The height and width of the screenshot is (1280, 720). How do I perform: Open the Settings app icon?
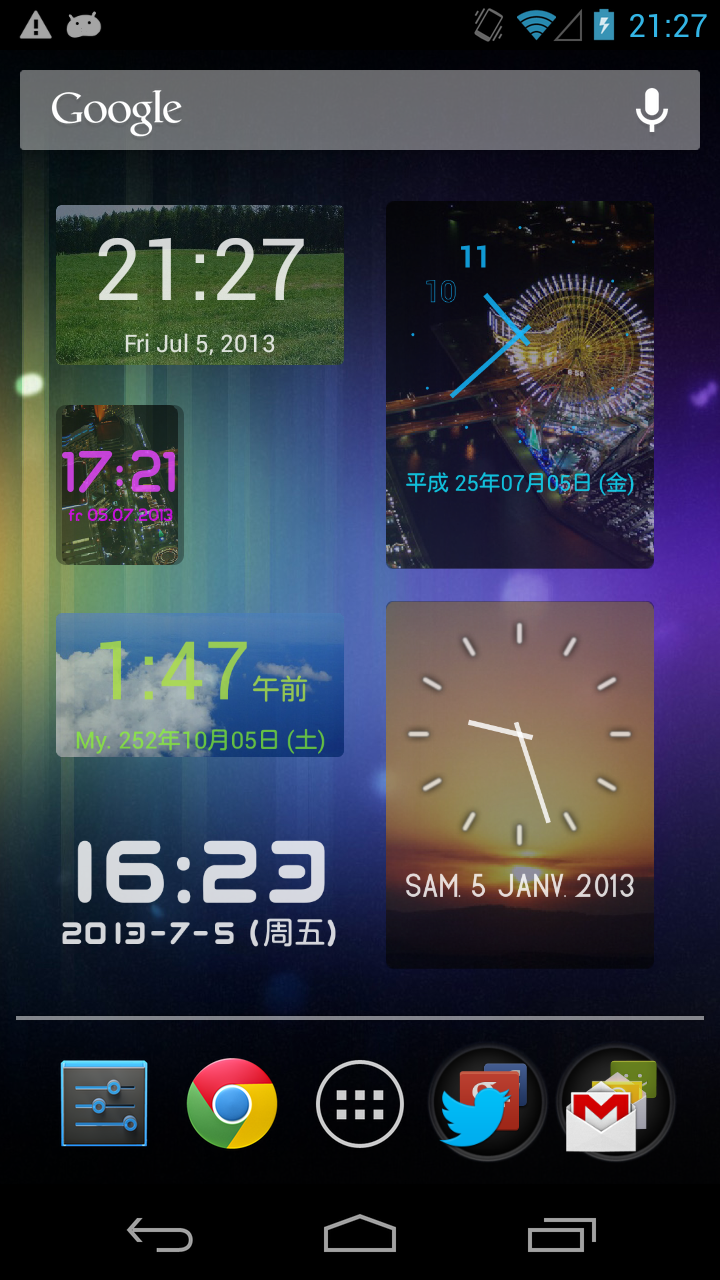[104, 1103]
